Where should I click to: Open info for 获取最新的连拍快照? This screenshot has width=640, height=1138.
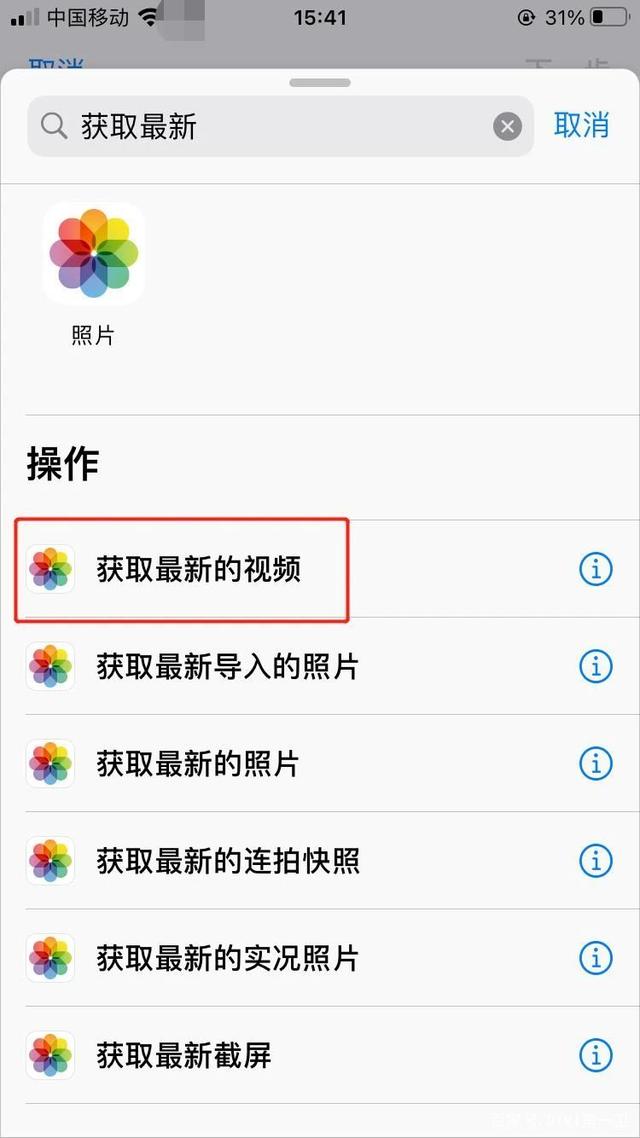596,861
